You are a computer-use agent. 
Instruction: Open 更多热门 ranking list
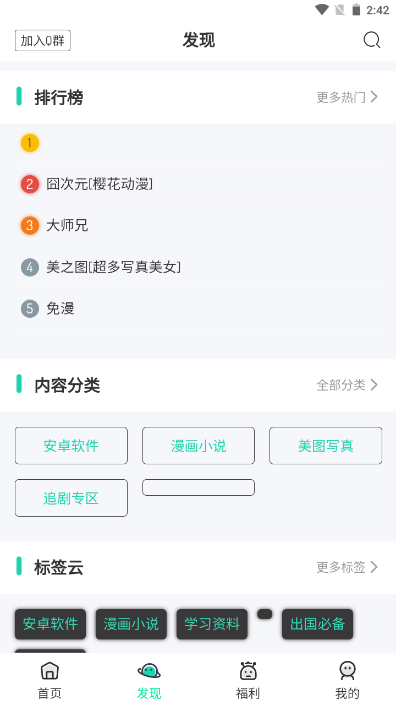347,97
